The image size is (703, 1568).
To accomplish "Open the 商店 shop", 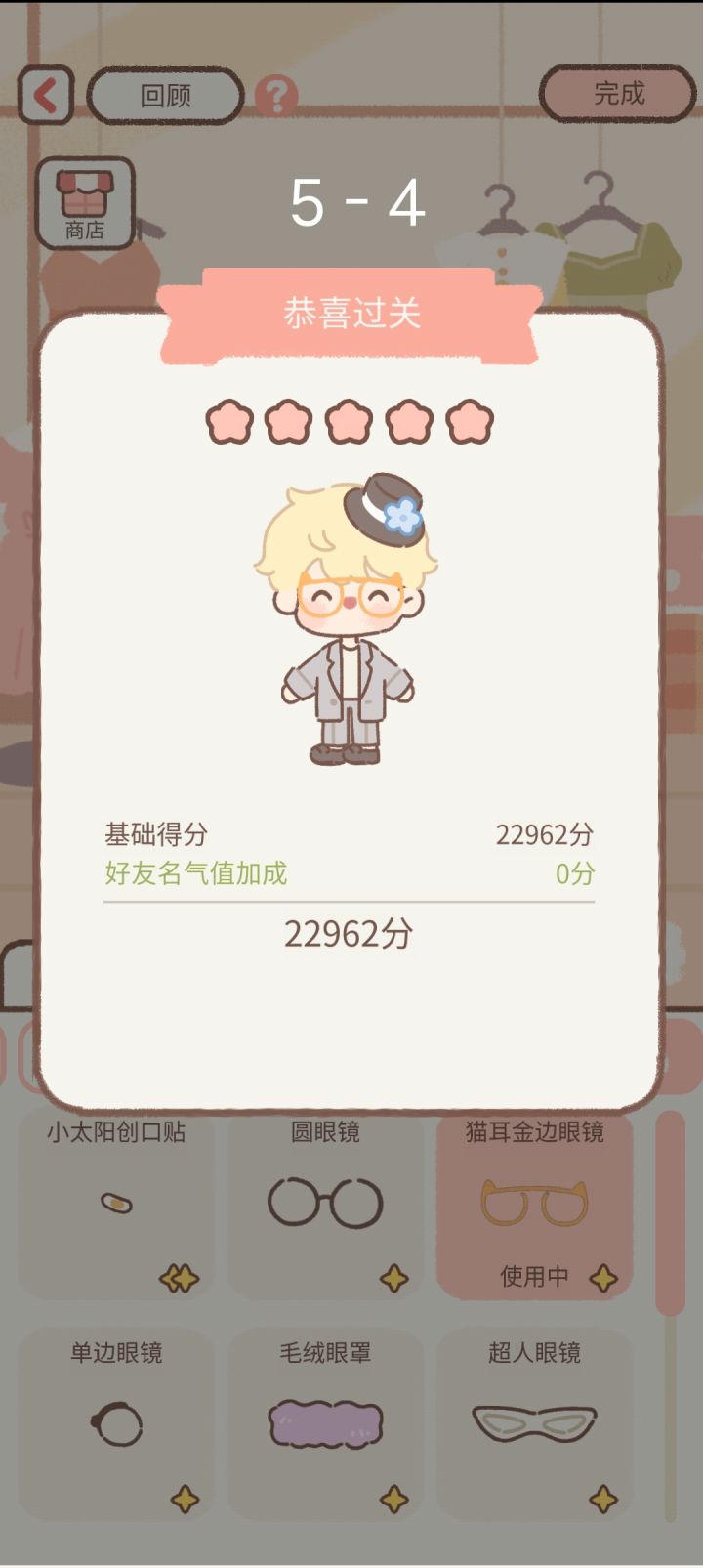I will [87, 201].
